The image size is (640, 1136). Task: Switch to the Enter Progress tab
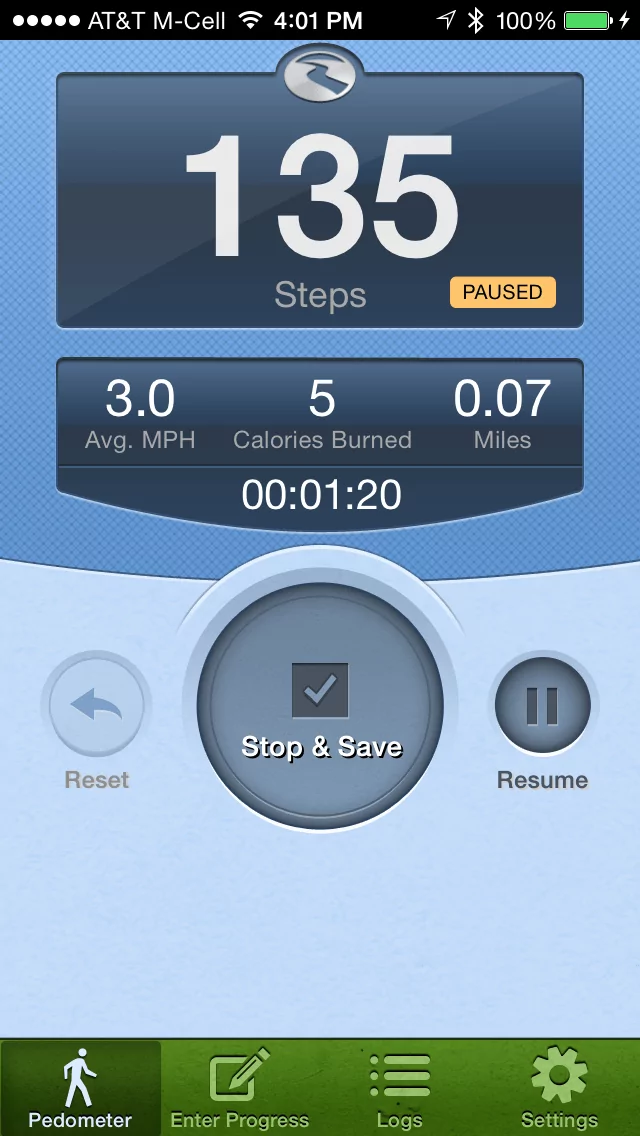pyautogui.click(x=240, y=1087)
